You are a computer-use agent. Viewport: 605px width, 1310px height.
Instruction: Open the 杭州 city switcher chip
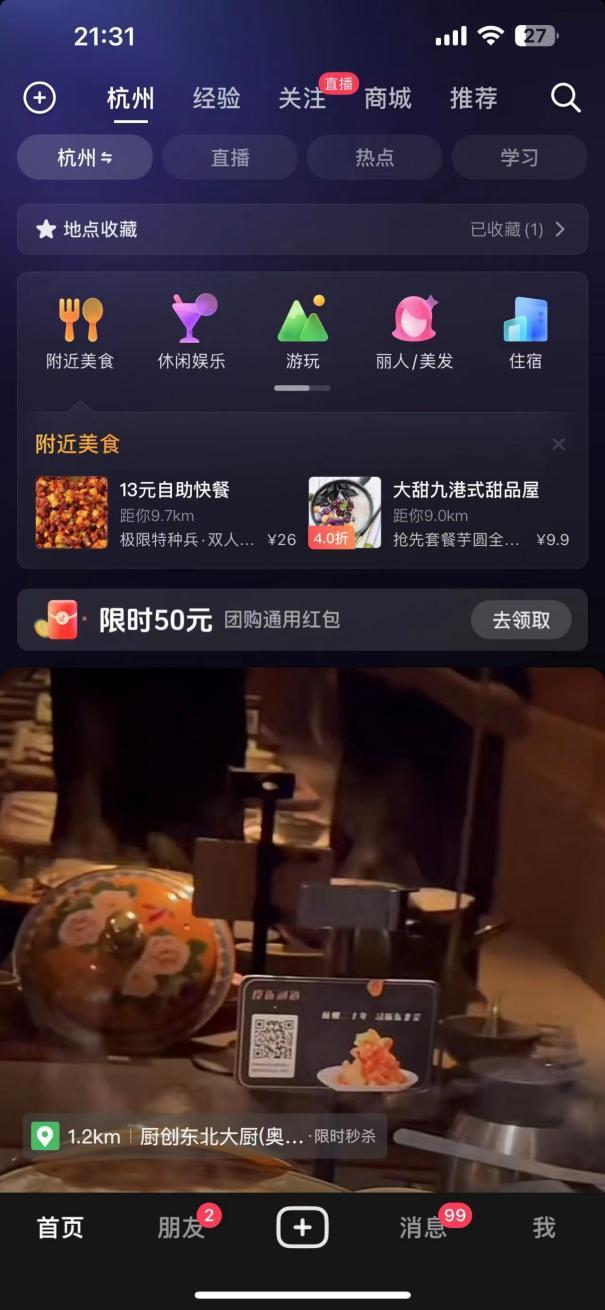coord(85,157)
